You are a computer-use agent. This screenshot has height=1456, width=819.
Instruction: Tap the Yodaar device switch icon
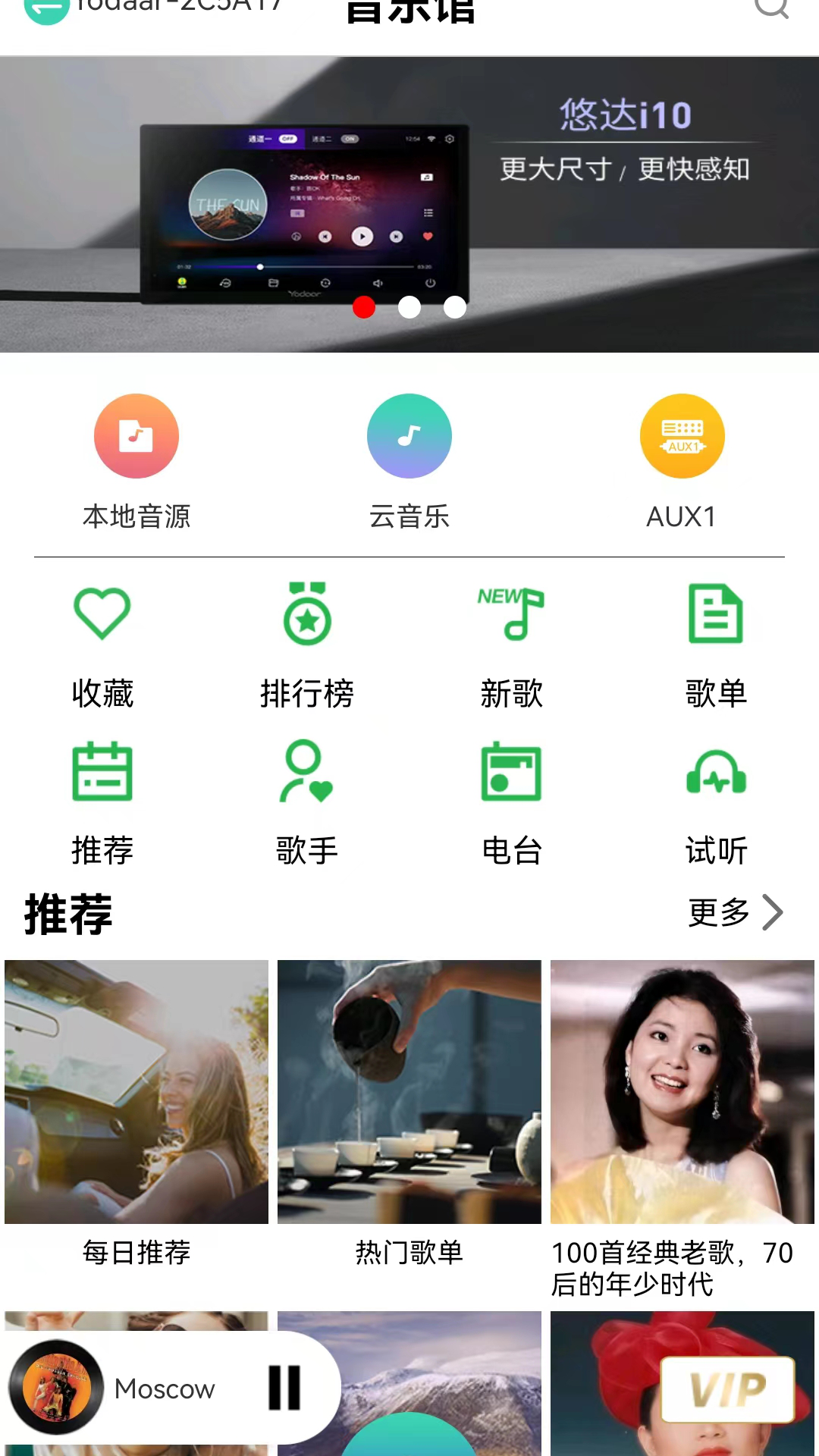(45, 11)
